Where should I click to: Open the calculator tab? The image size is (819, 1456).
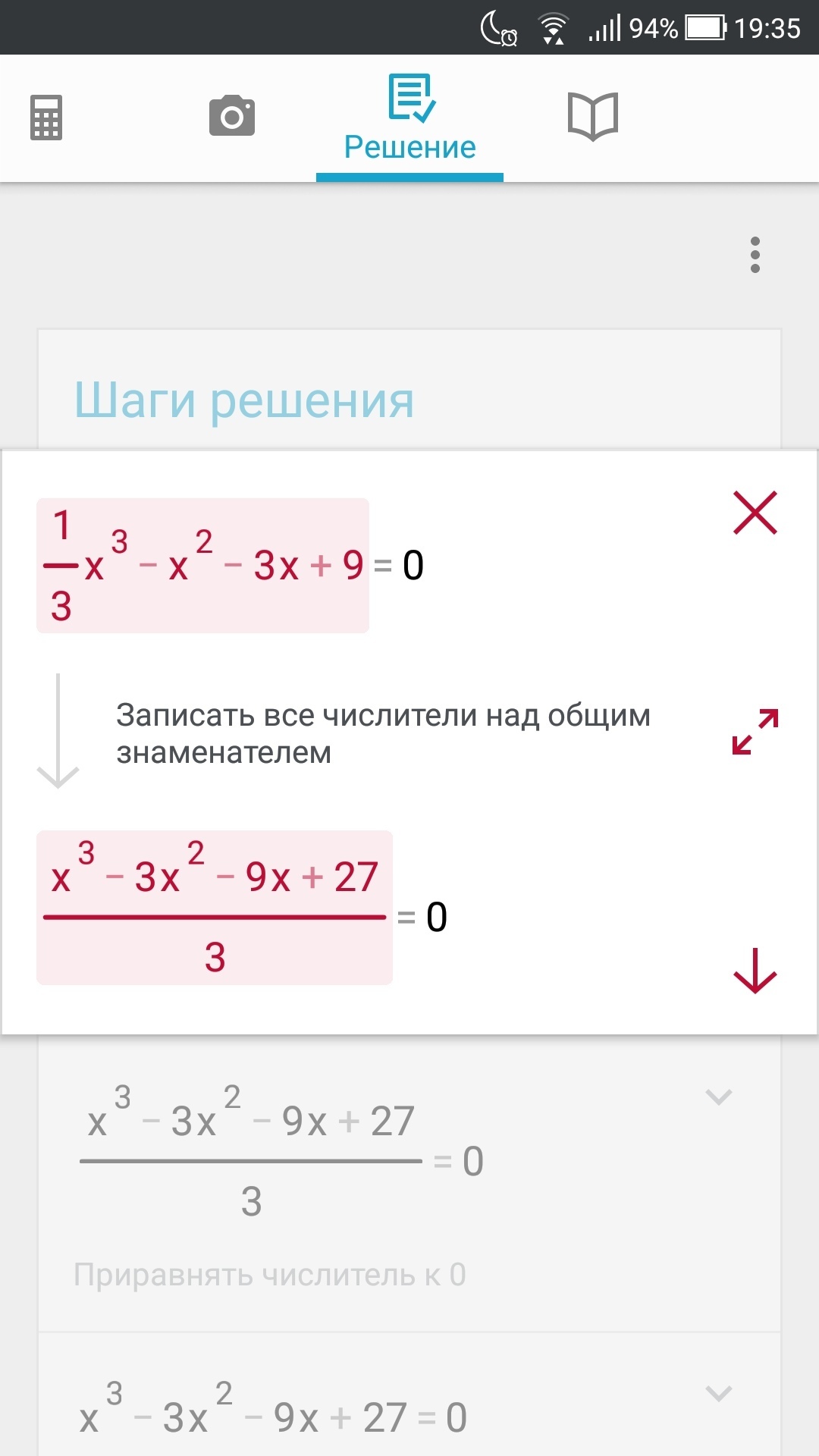coord(46,118)
